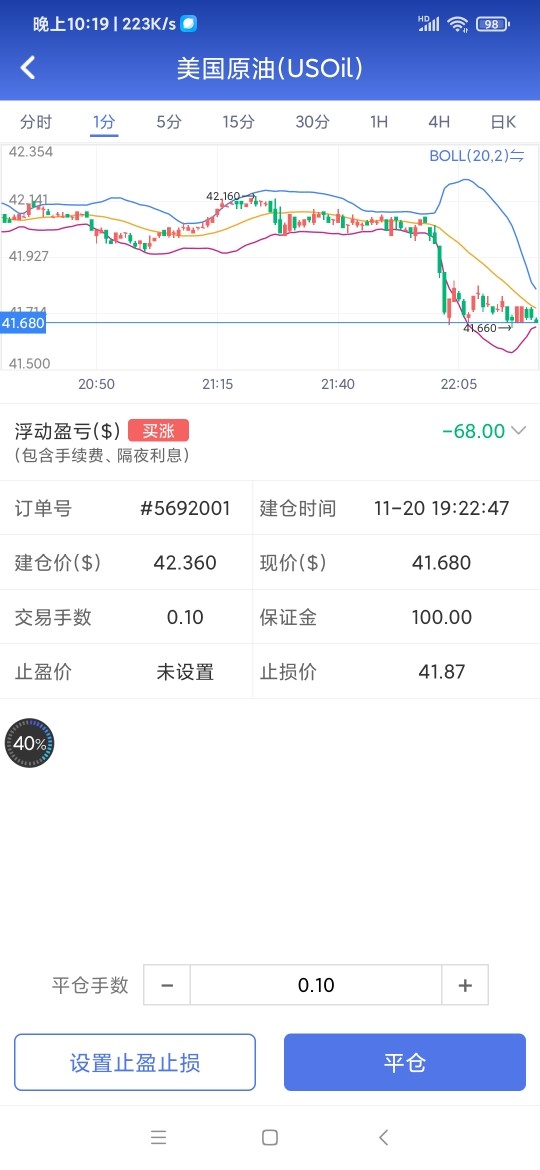Switch chart to 15分 interval
This screenshot has height=1170, width=540.
pyautogui.click(x=239, y=122)
